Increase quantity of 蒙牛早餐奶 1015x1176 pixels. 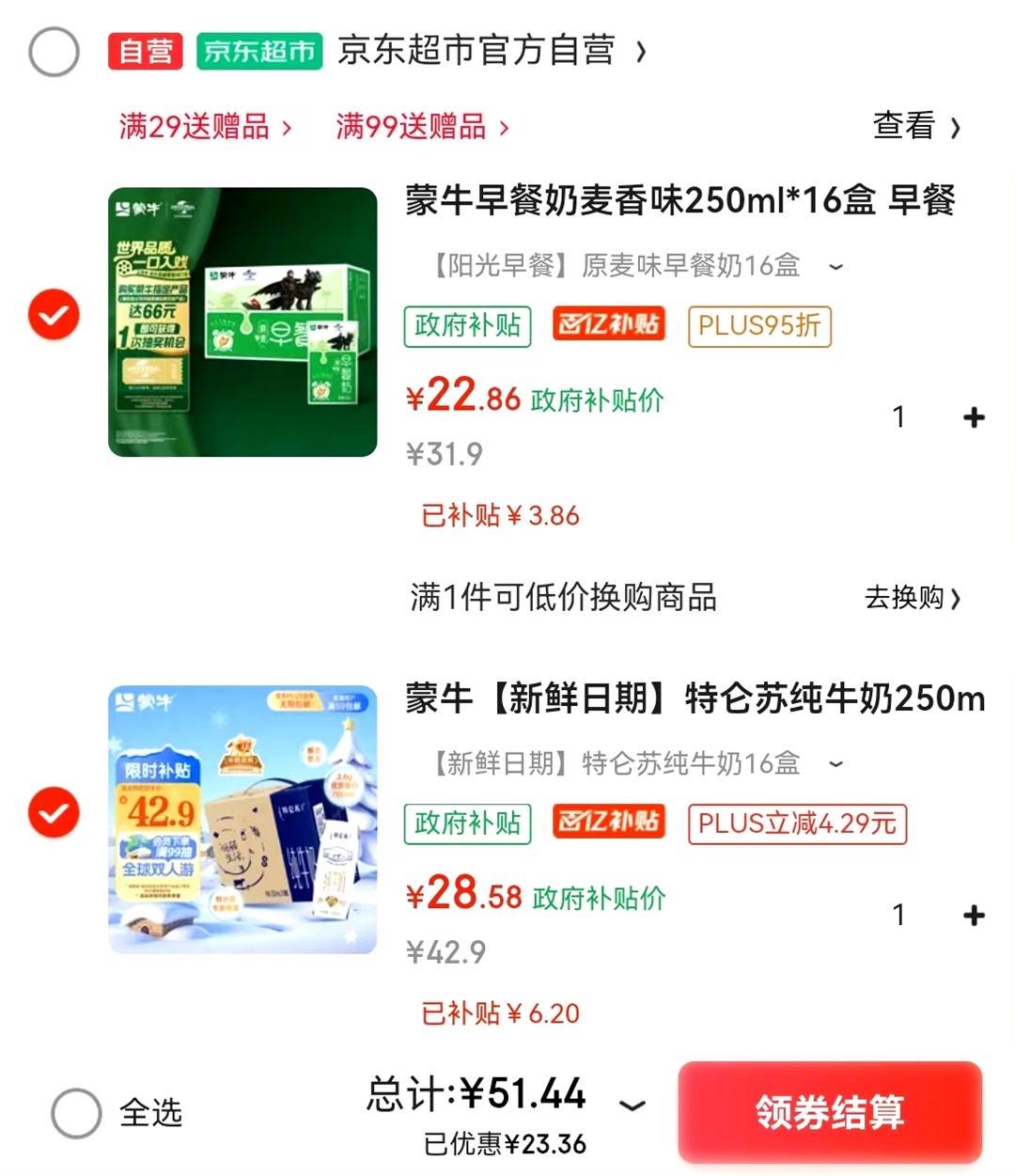974,417
